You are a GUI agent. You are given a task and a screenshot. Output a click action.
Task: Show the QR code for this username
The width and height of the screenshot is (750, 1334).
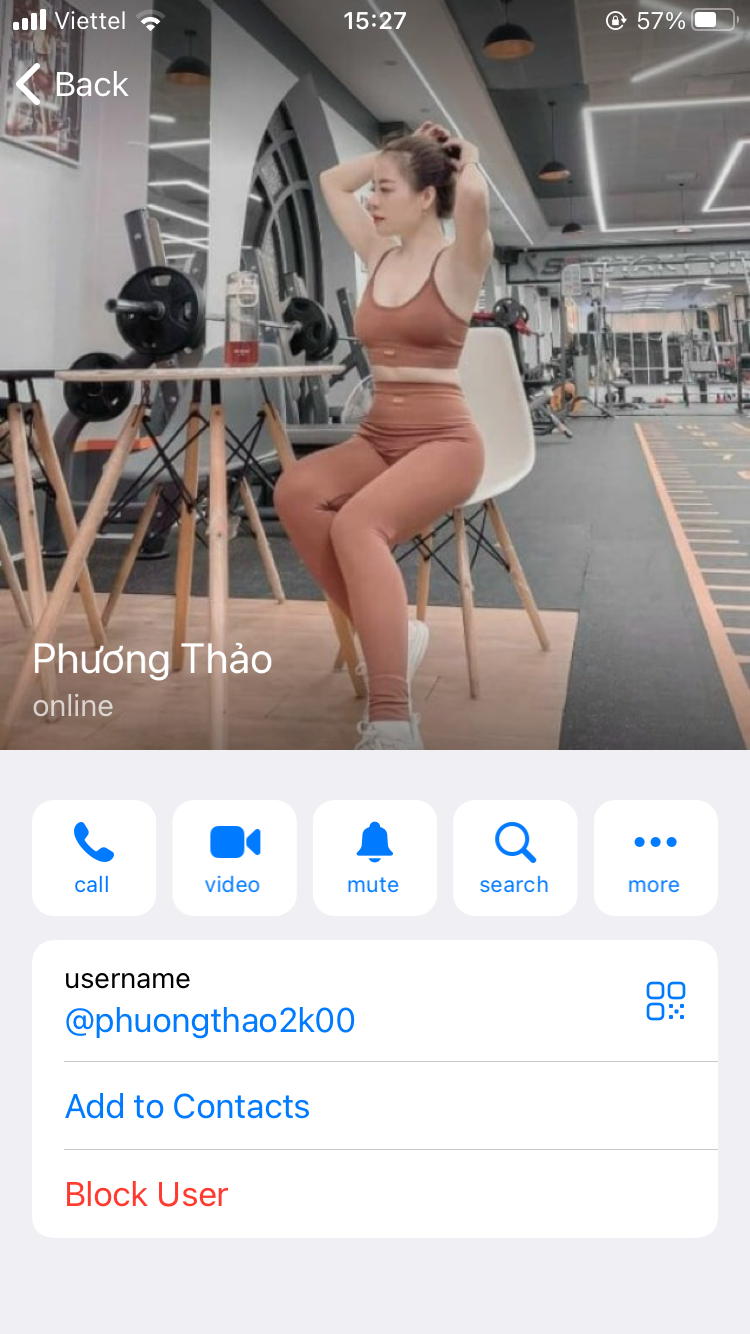click(665, 1000)
